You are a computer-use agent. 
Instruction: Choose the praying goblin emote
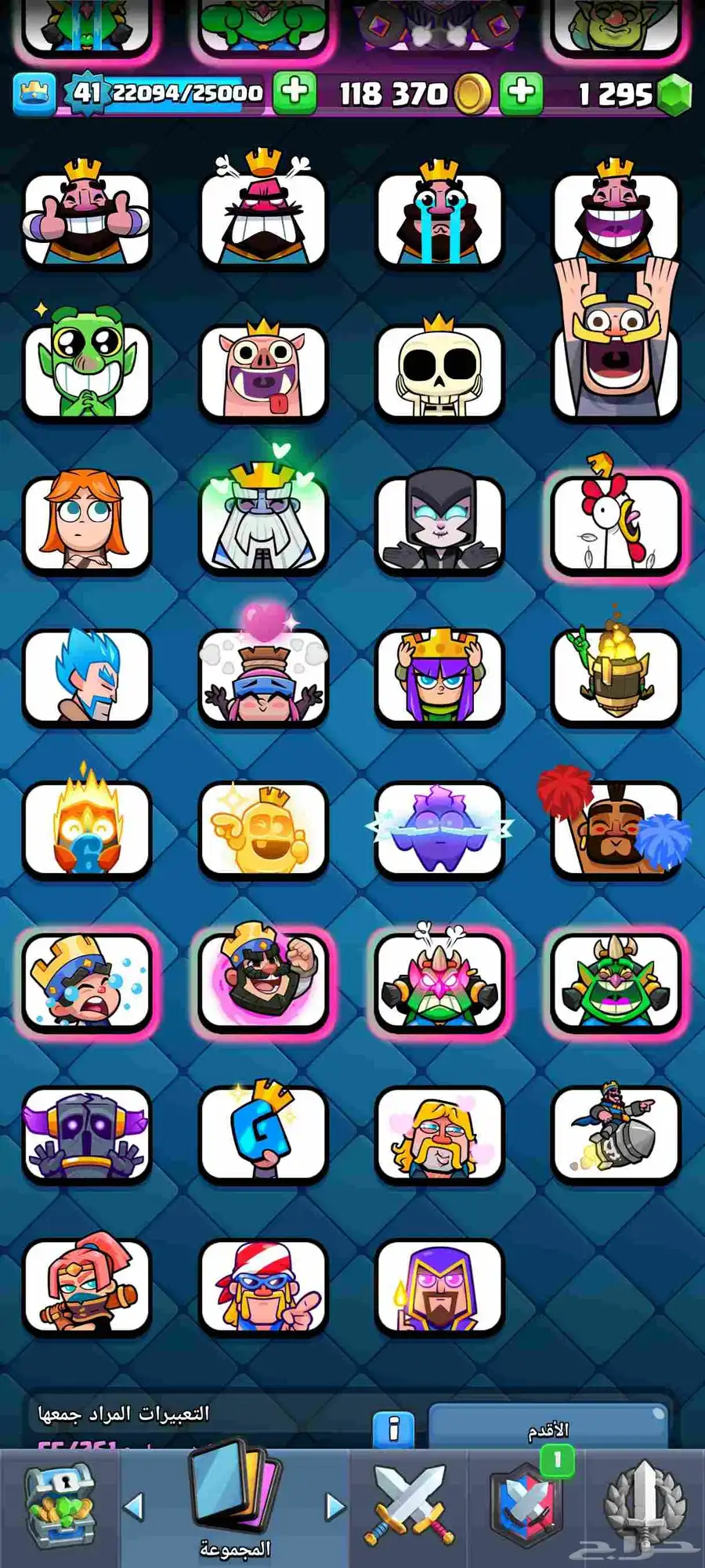tap(86, 370)
